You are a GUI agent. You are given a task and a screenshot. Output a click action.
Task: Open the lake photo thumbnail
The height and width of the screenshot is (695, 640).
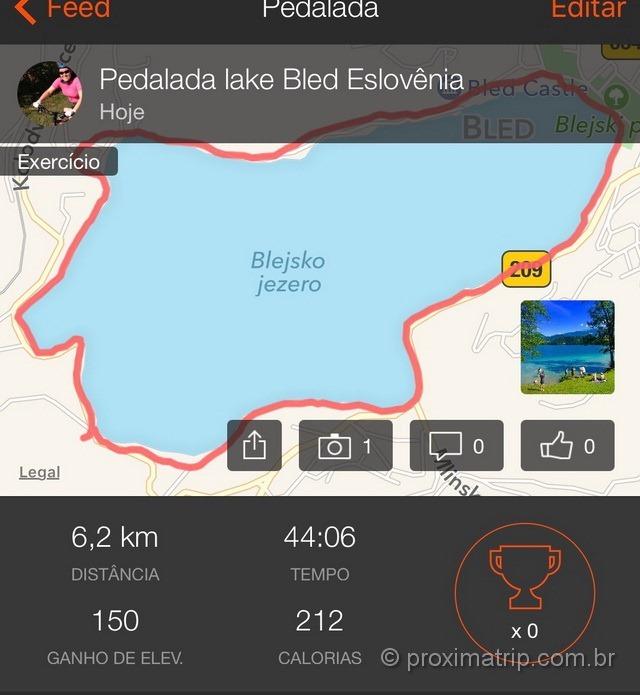pyautogui.click(x=567, y=347)
